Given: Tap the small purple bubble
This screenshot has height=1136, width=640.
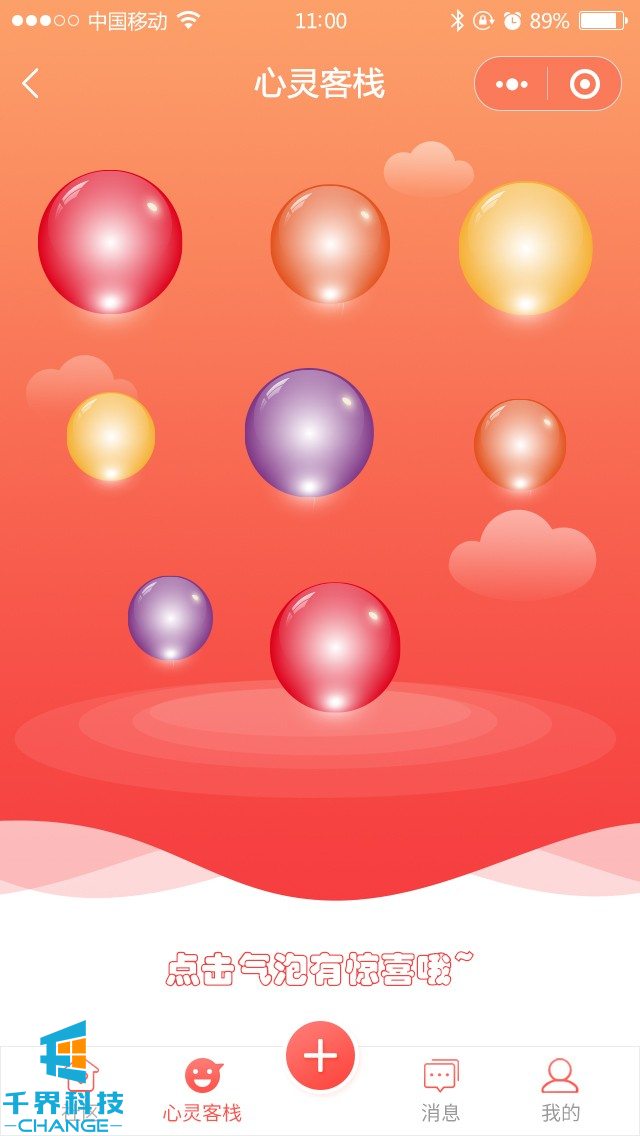Looking at the screenshot, I should (x=170, y=617).
